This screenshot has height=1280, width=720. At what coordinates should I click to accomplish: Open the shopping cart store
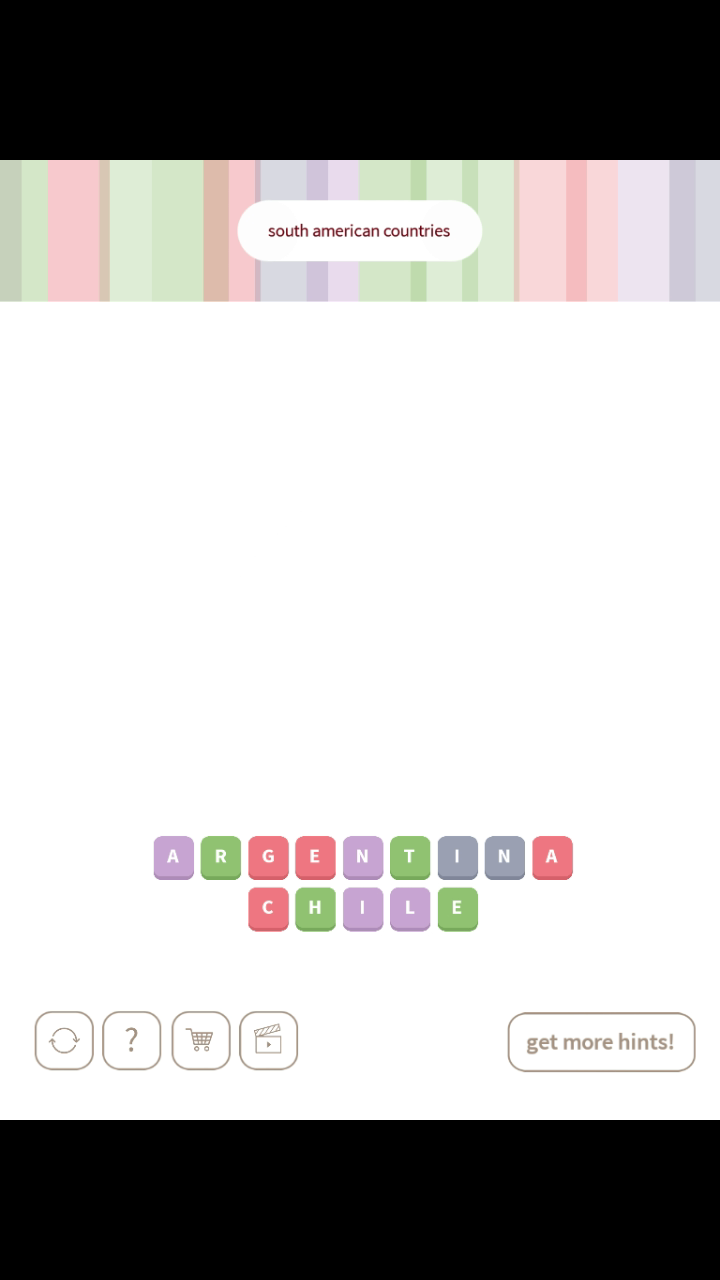[x=200, y=1041]
